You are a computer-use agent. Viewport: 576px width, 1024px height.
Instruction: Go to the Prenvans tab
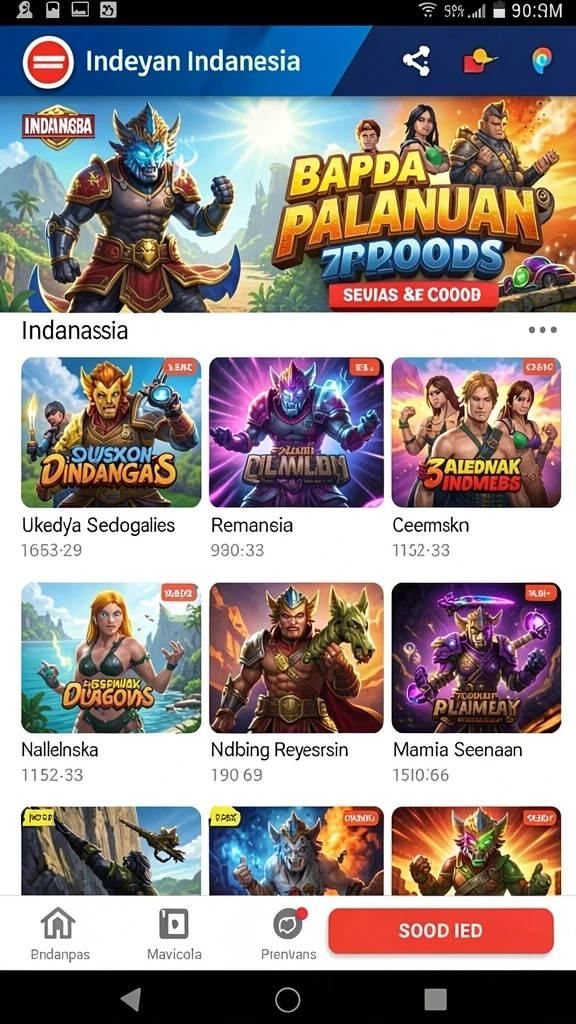click(x=289, y=934)
